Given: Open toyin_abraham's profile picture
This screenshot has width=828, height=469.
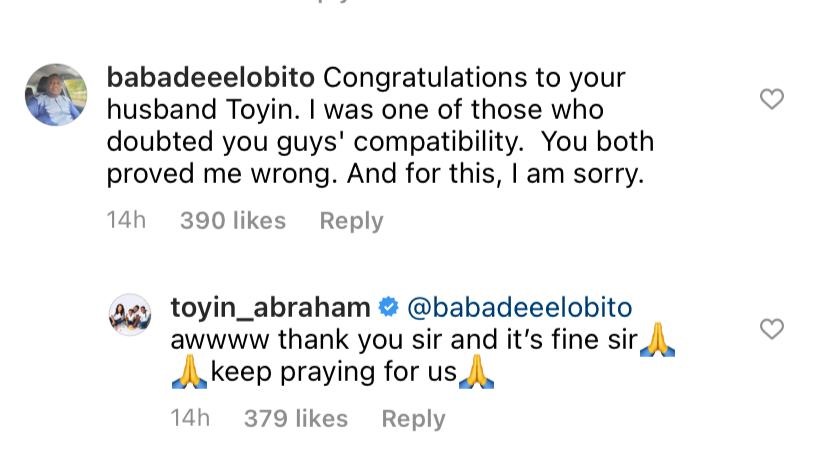Looking at the screenshot, I should pos(129,315).
